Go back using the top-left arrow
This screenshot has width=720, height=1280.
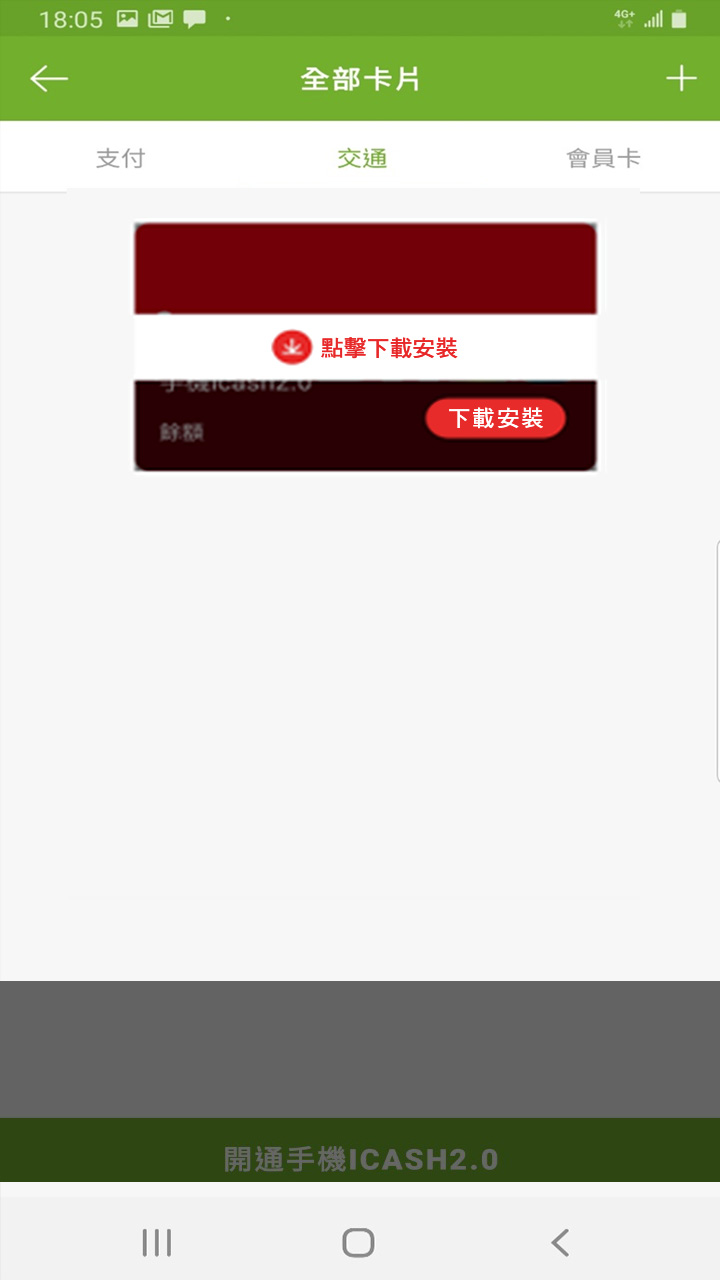coord(48,79)
